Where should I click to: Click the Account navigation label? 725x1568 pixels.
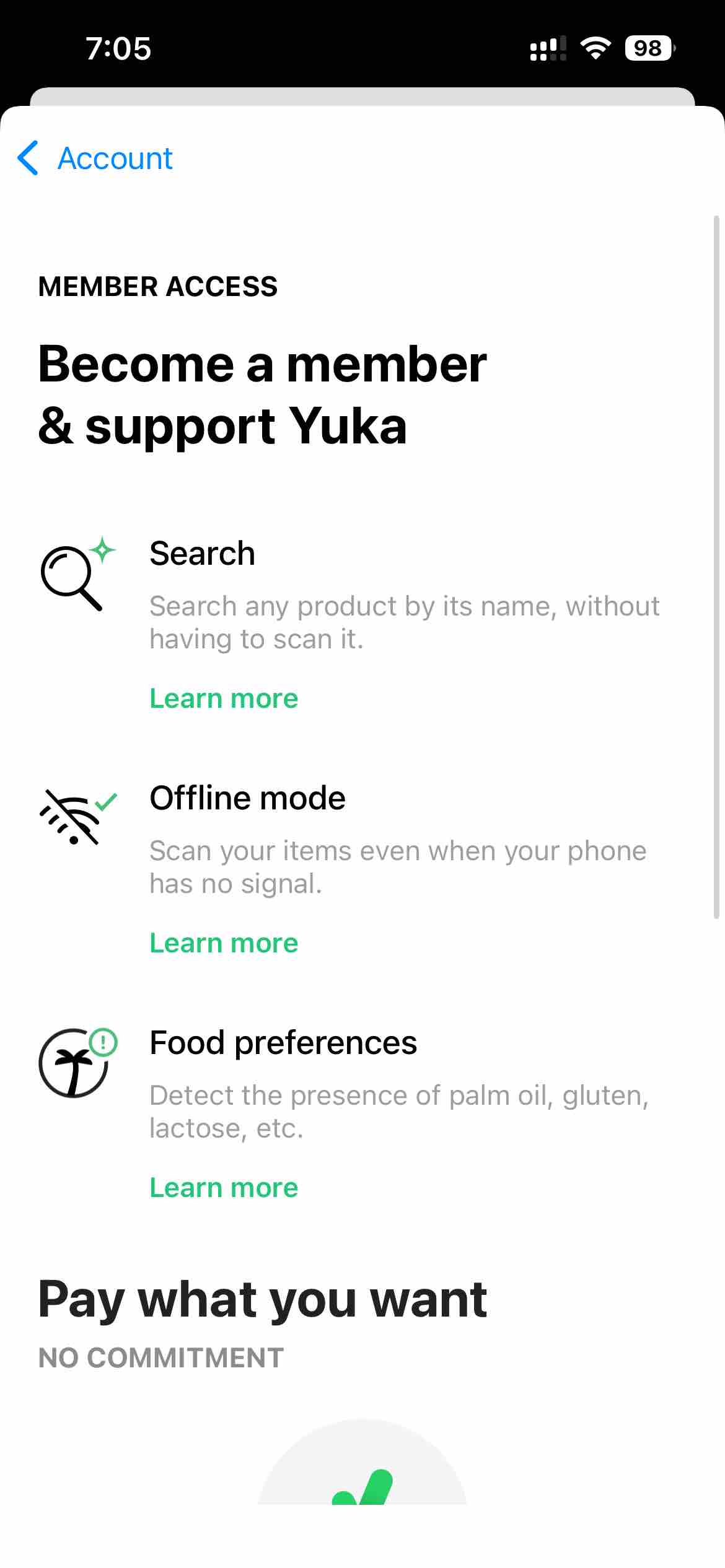114,159
